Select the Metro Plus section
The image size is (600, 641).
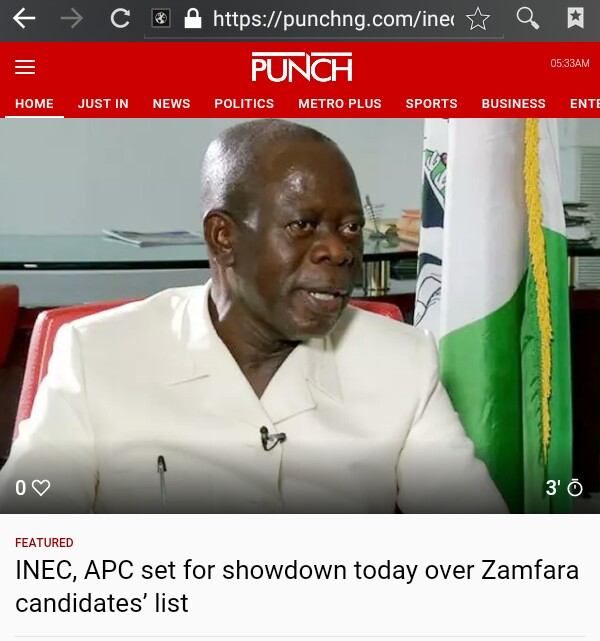pyautogui.click(x=340, y=104)
